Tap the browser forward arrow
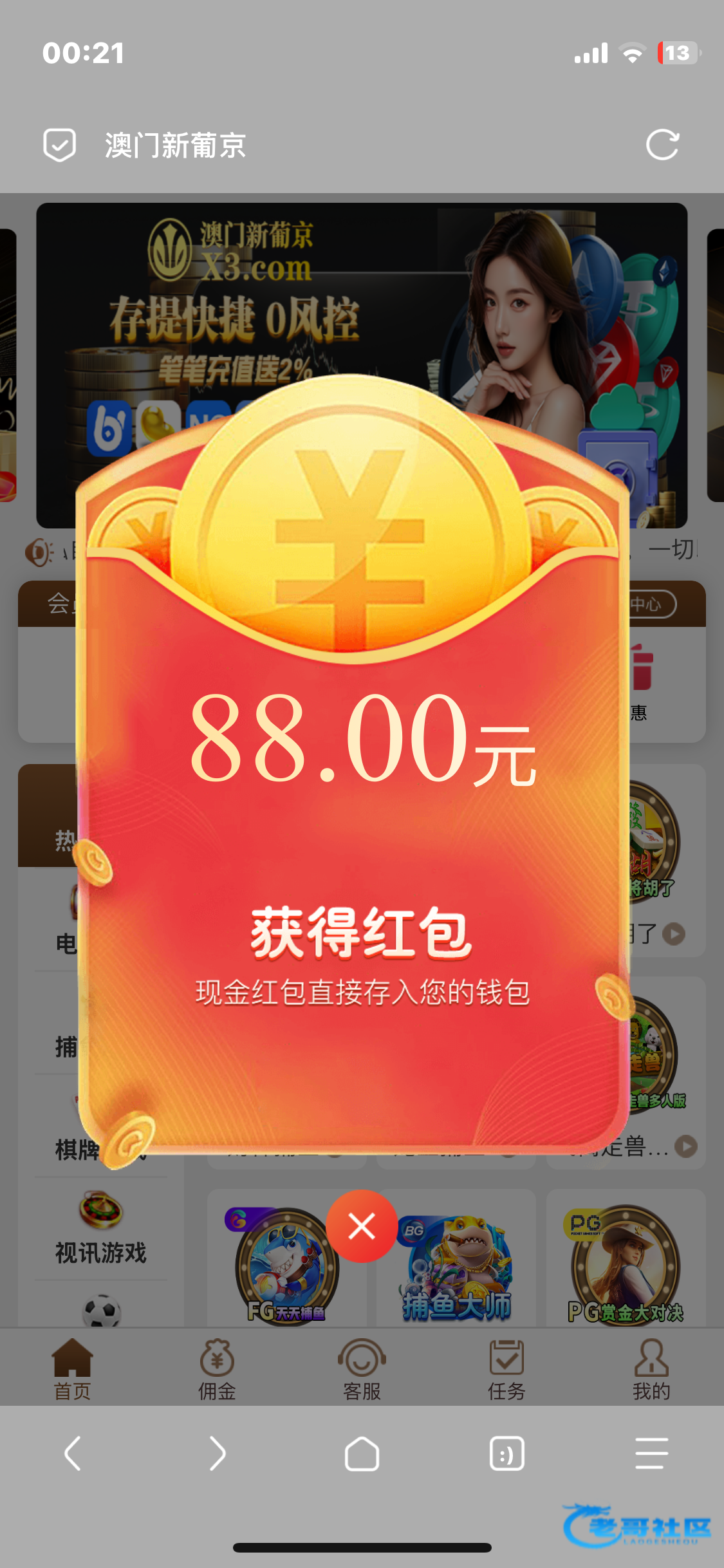Viewport: 724px width, 1568px height. coord(218,1453)
